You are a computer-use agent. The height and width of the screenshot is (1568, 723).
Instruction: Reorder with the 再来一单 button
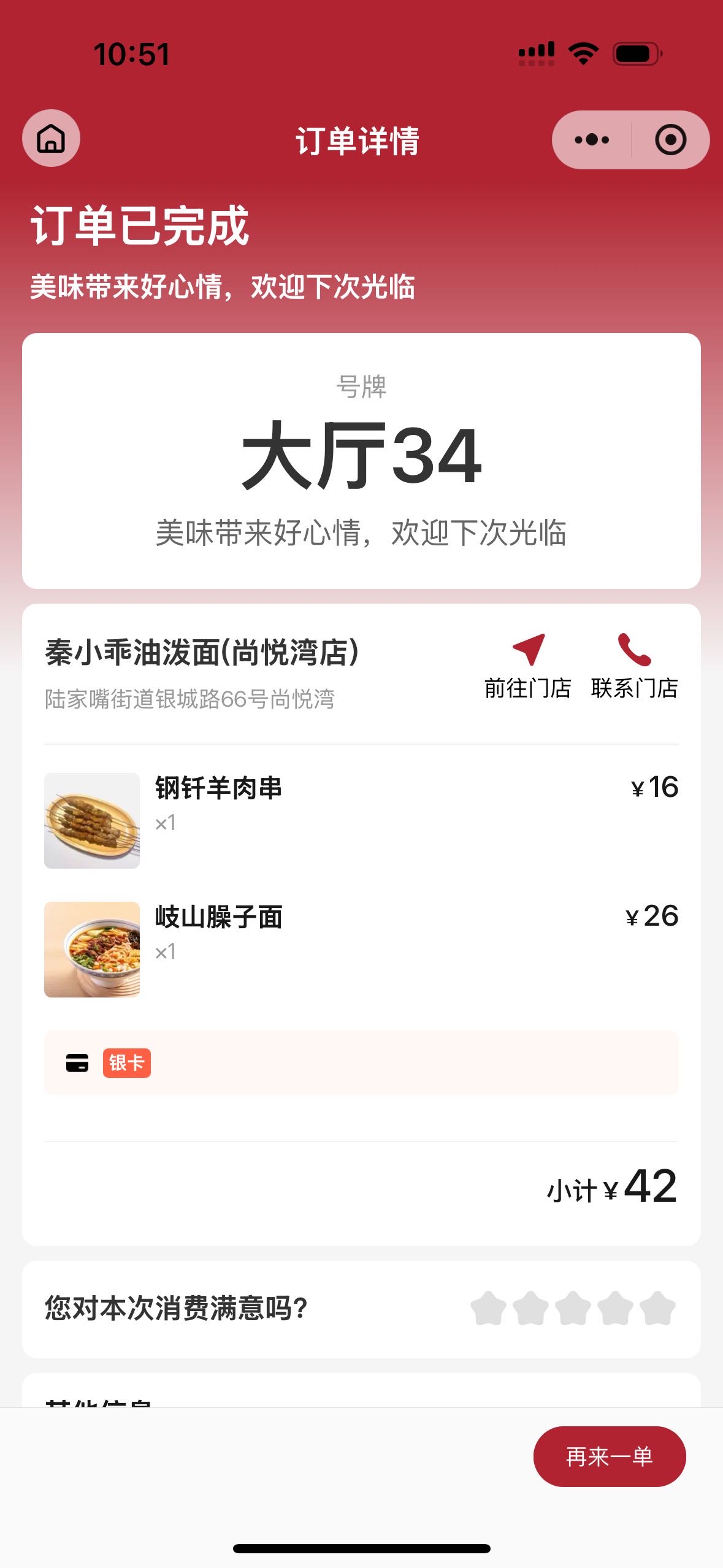point(610,1456)
